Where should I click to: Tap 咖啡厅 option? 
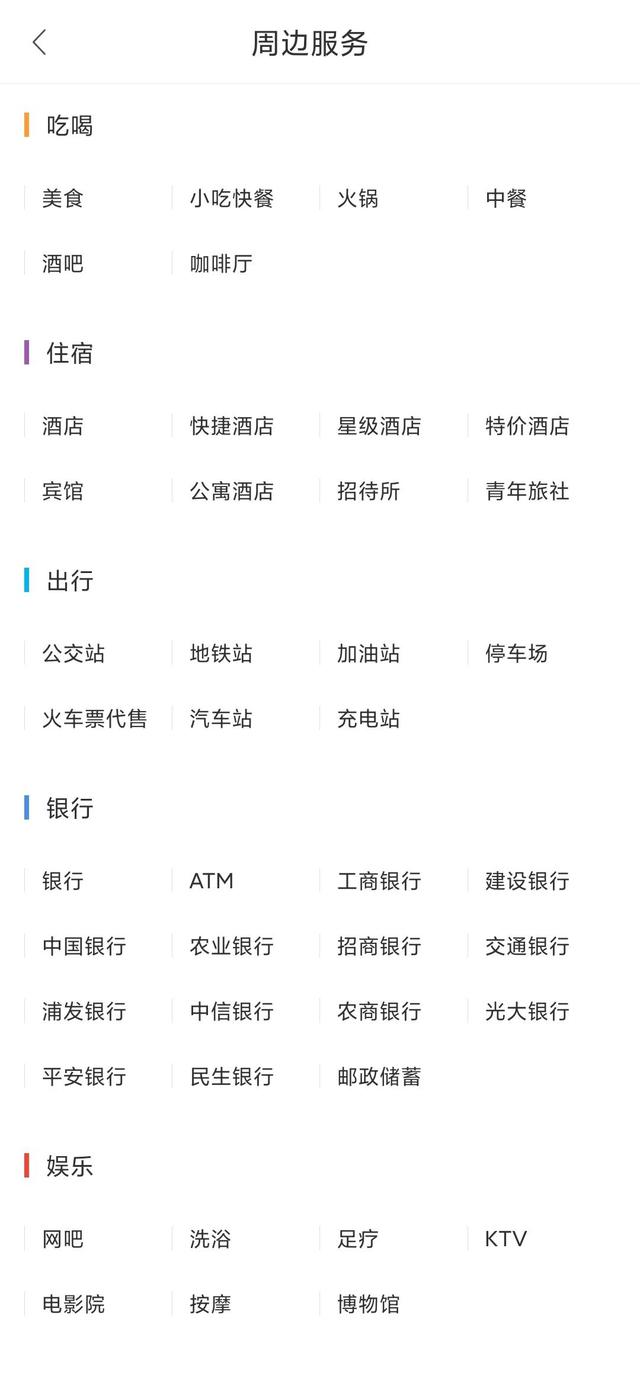(x=221, y=264)
